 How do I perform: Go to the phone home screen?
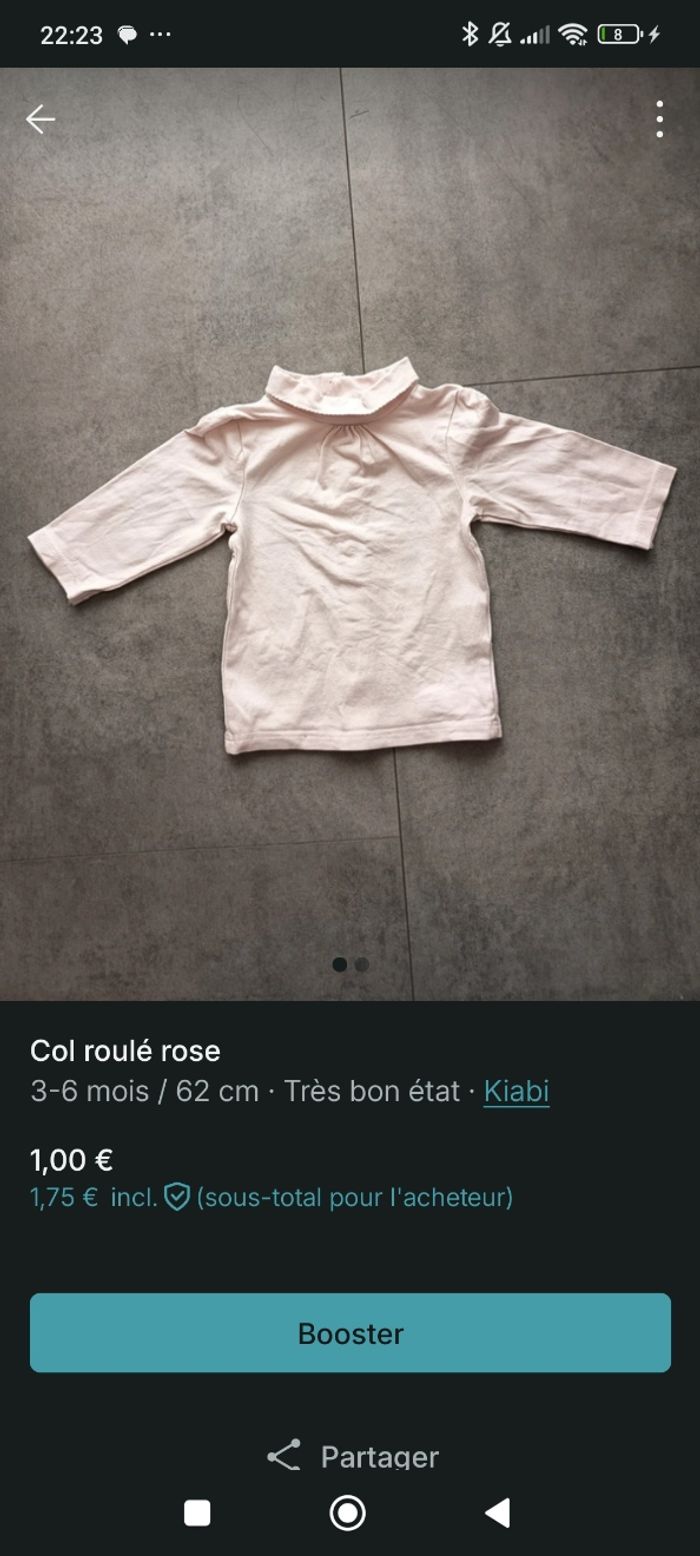click(347, 1513)
